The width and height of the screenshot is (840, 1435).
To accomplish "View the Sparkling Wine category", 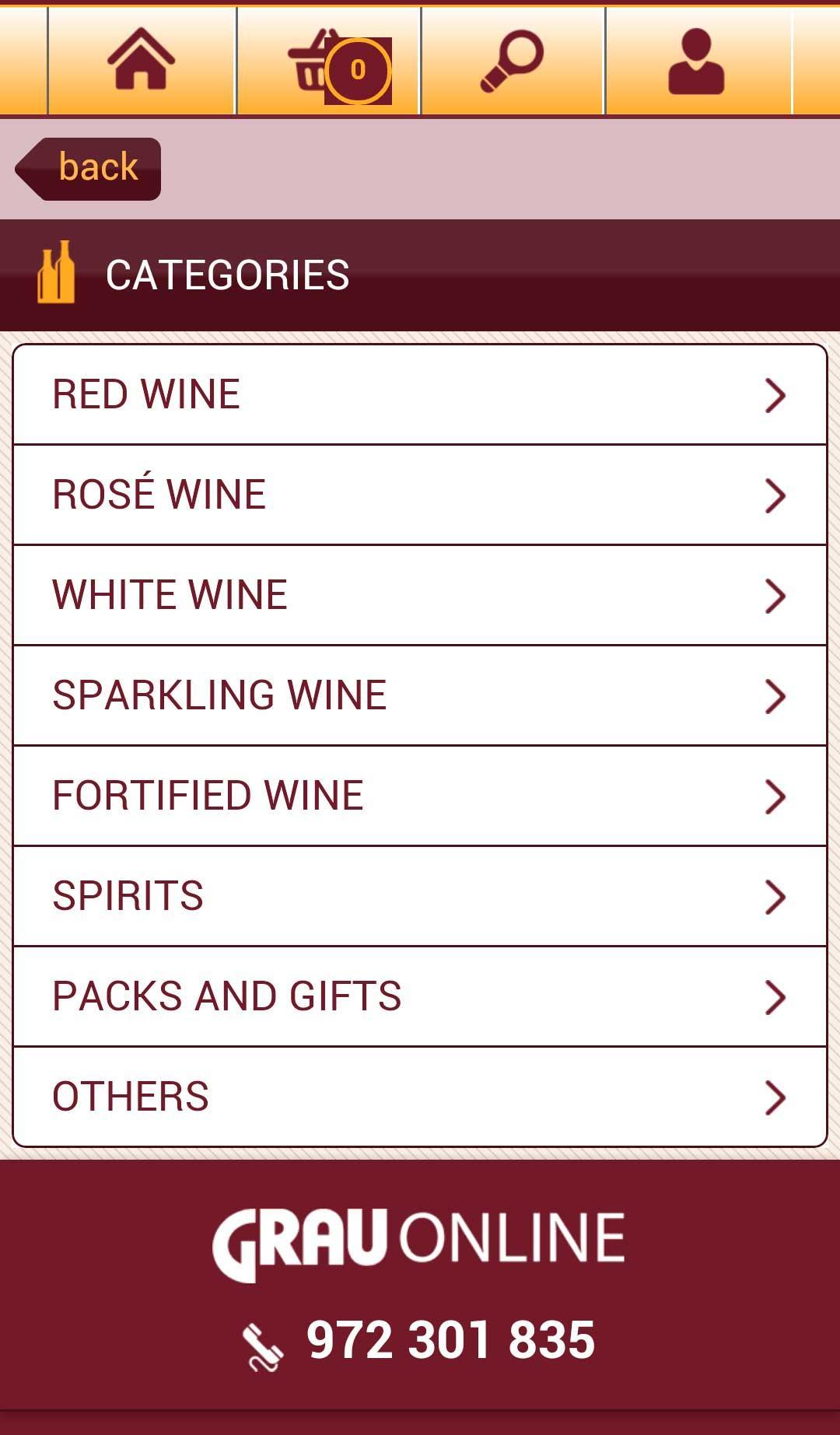I will 420,695.
